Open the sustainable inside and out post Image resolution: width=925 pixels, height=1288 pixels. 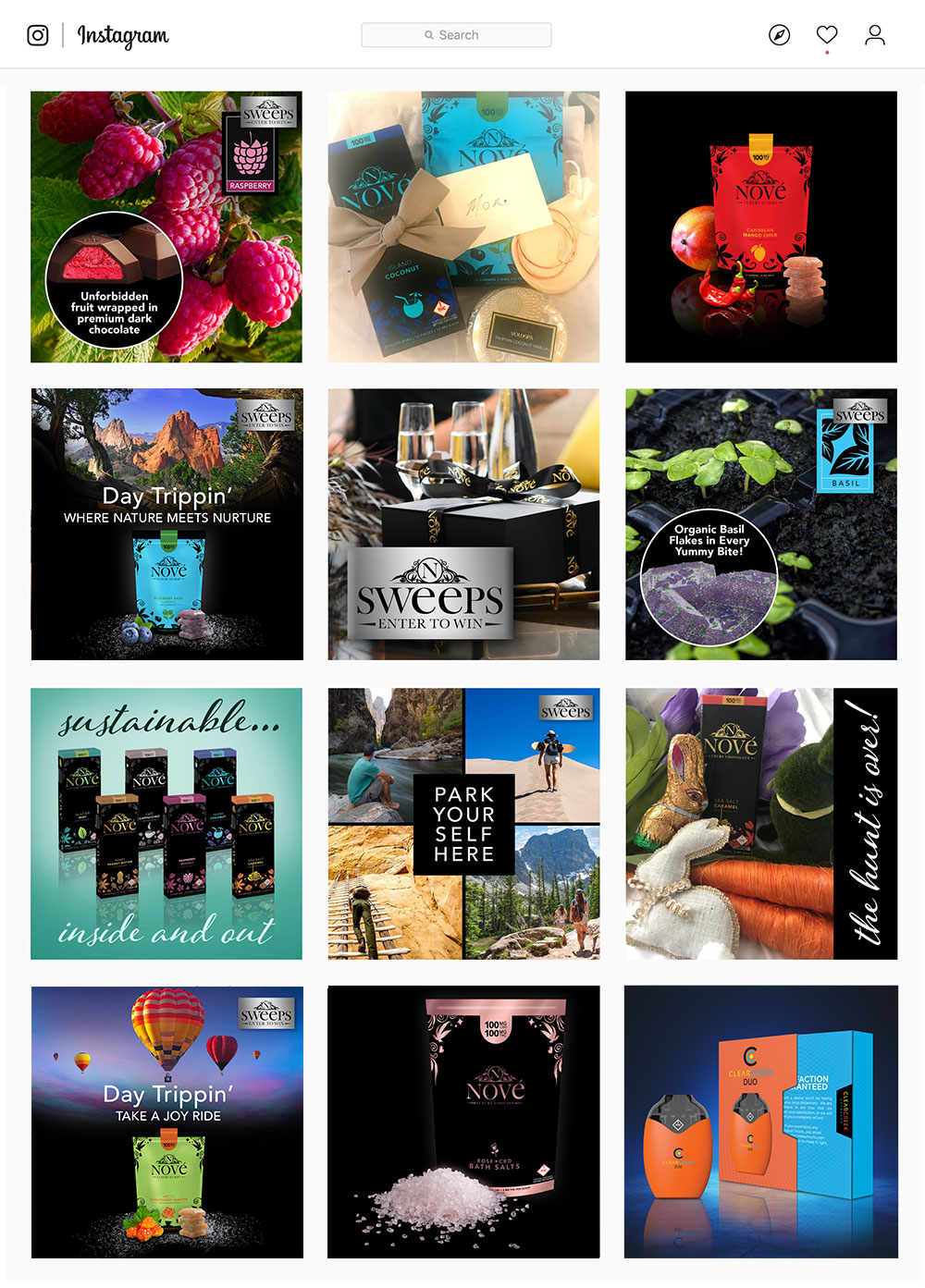click(166, 823)
